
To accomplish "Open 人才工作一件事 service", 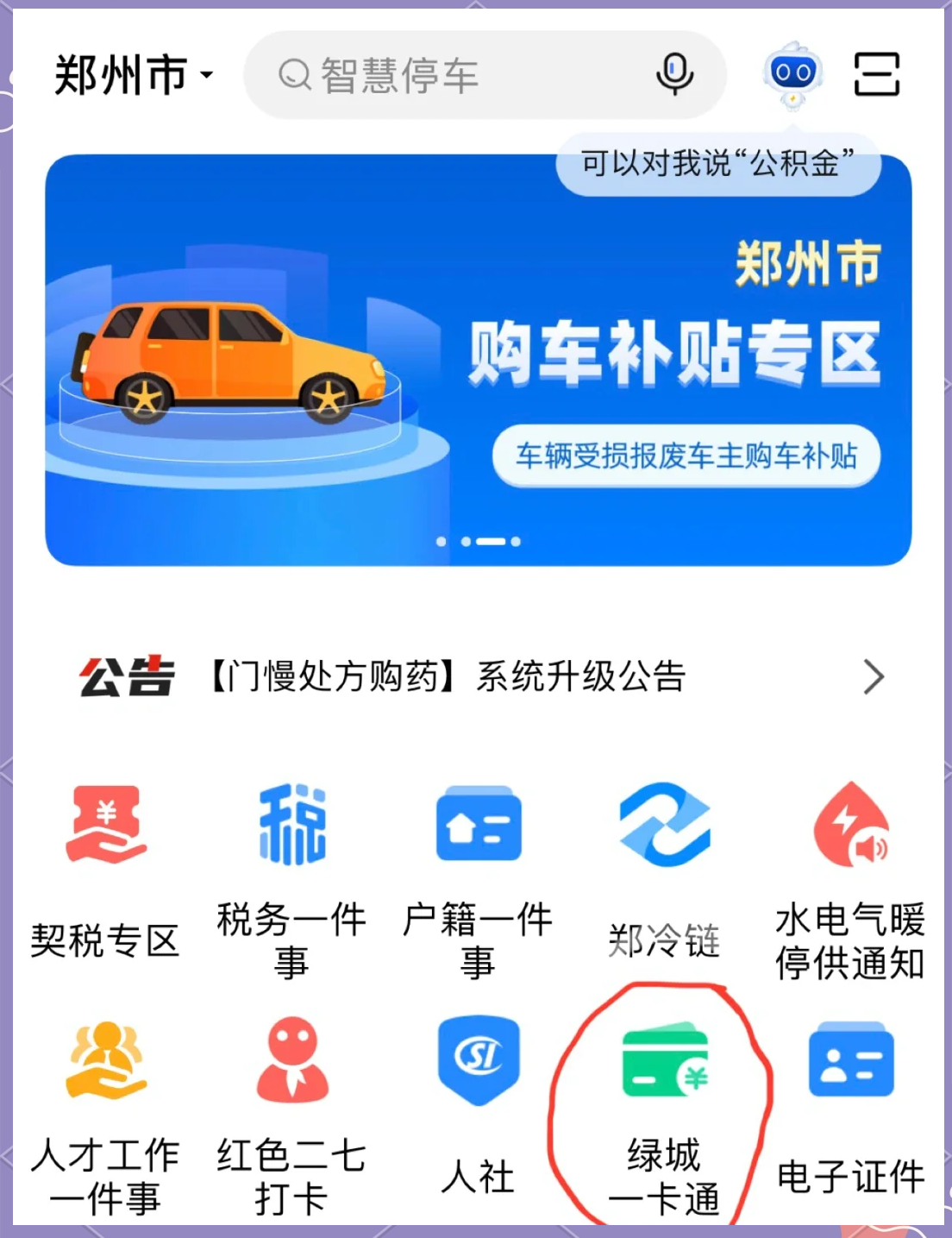I will coord(105,1113).
